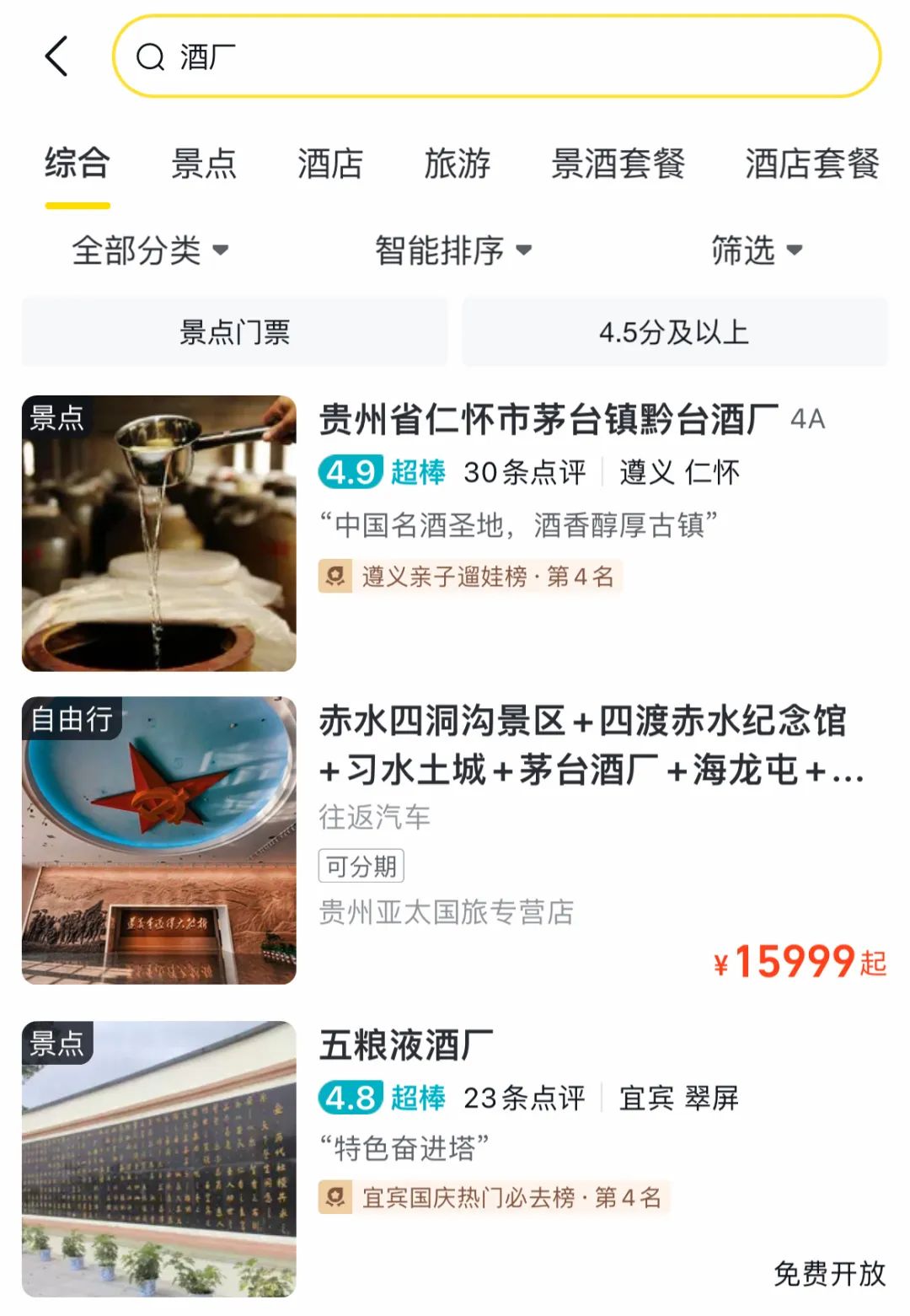The width and height of the screenshot is (910, 1316).
Task: Apply the 景点门票 filter chip
Action: pos(234,332)
